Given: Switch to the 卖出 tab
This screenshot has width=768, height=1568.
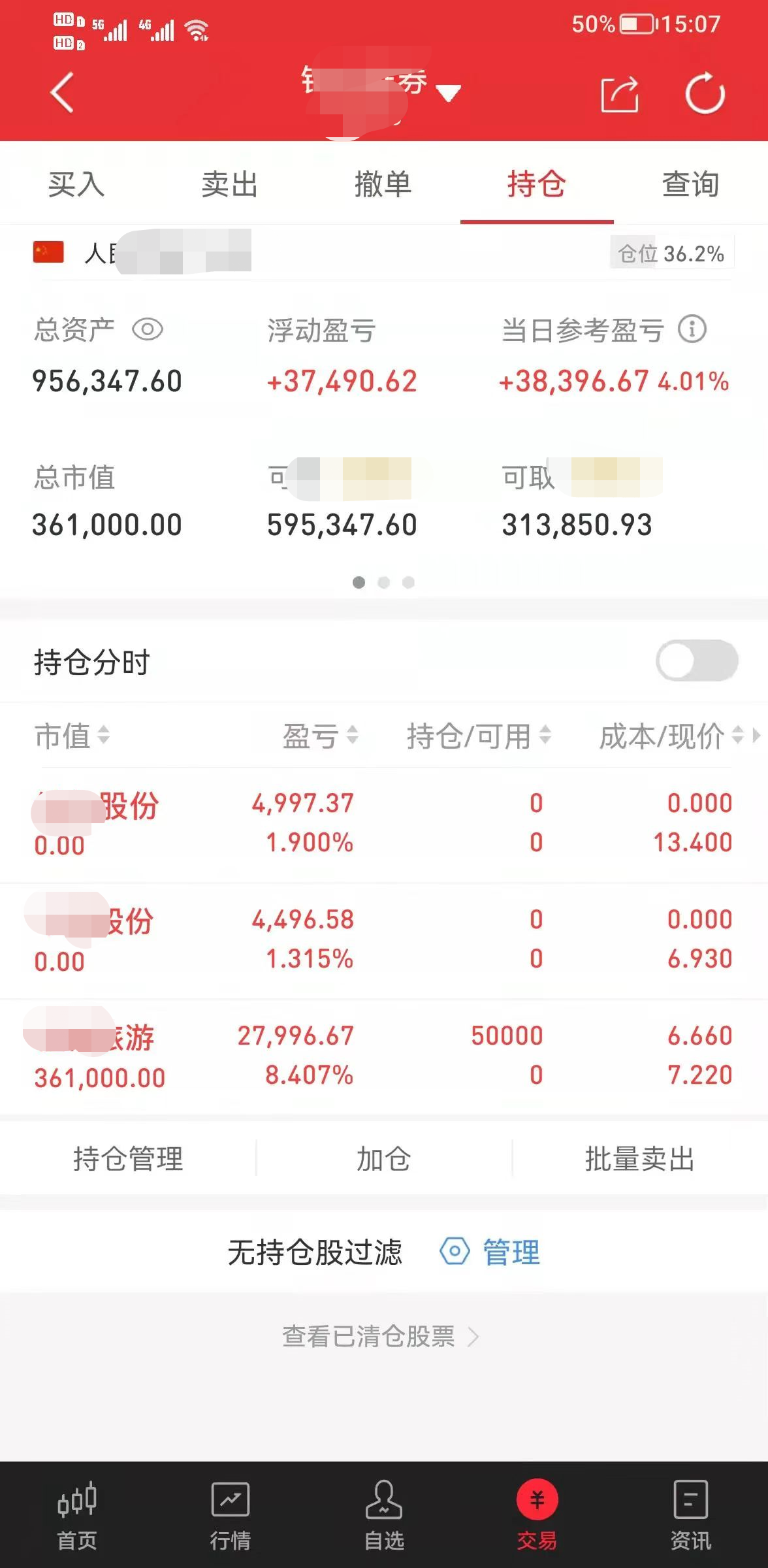Looking at the screenshot, I should pos(229,184).
